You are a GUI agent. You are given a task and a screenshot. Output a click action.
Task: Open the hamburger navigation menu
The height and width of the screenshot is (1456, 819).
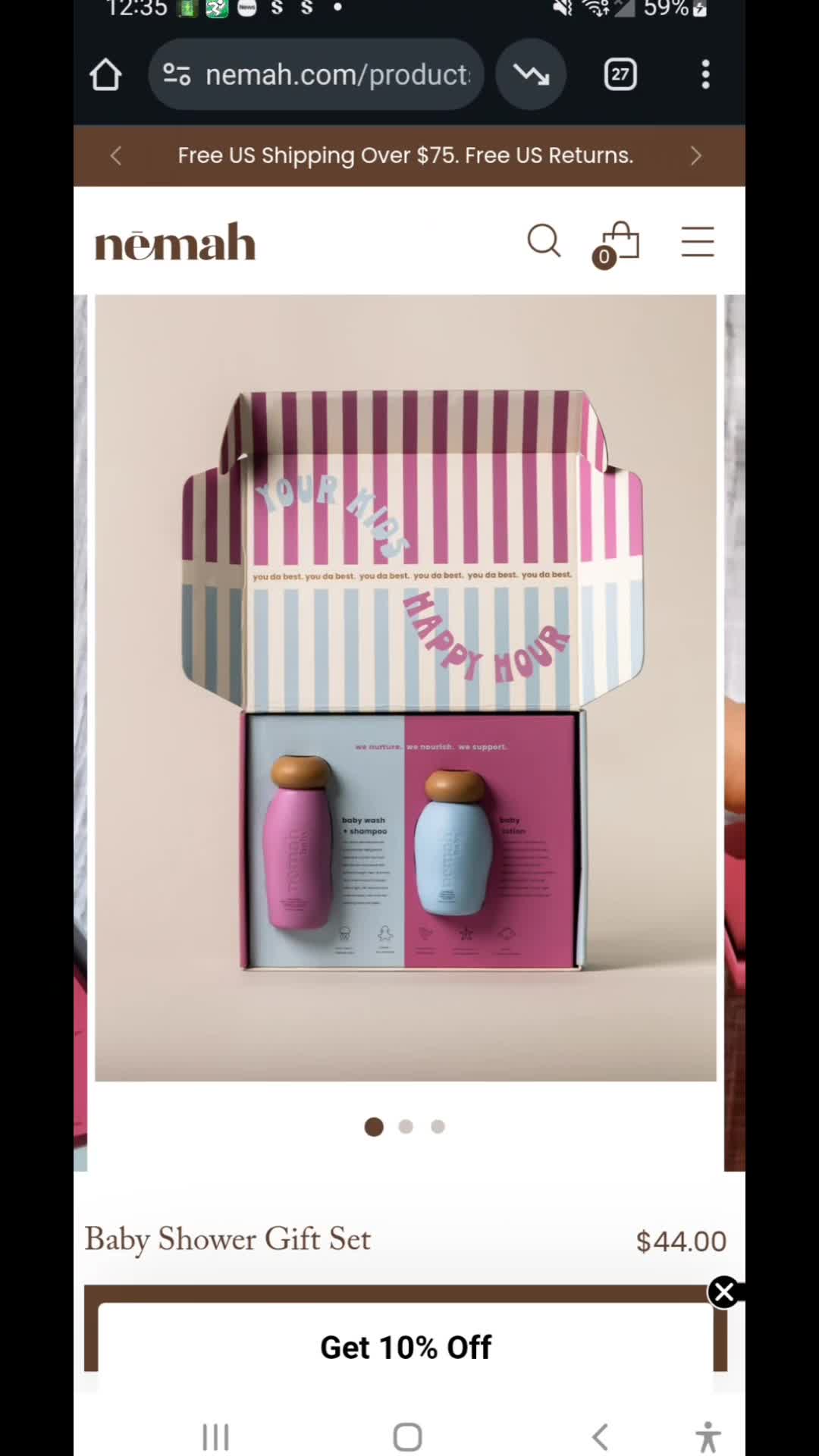pos(698,242)
